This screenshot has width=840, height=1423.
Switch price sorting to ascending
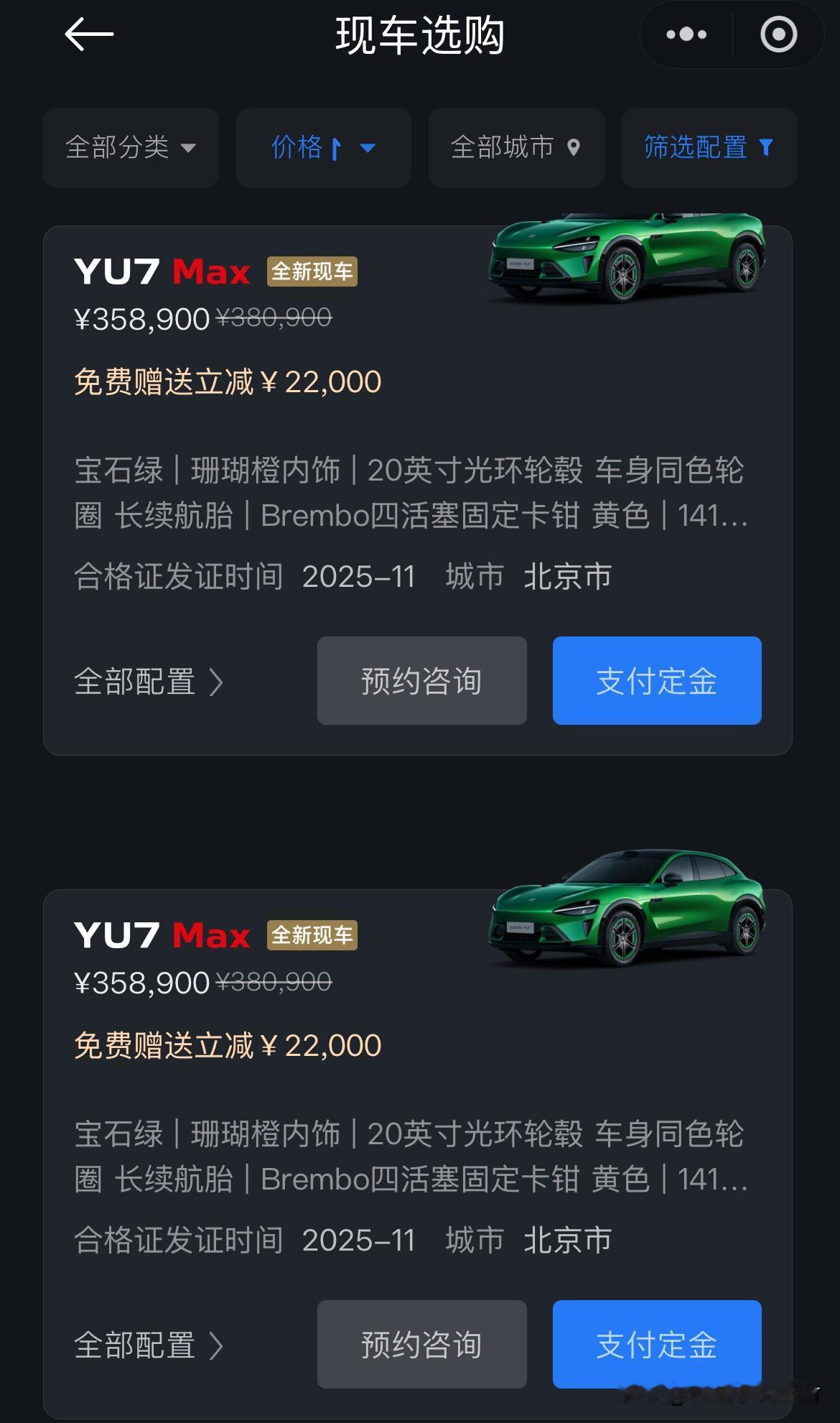tap(335, 147)
